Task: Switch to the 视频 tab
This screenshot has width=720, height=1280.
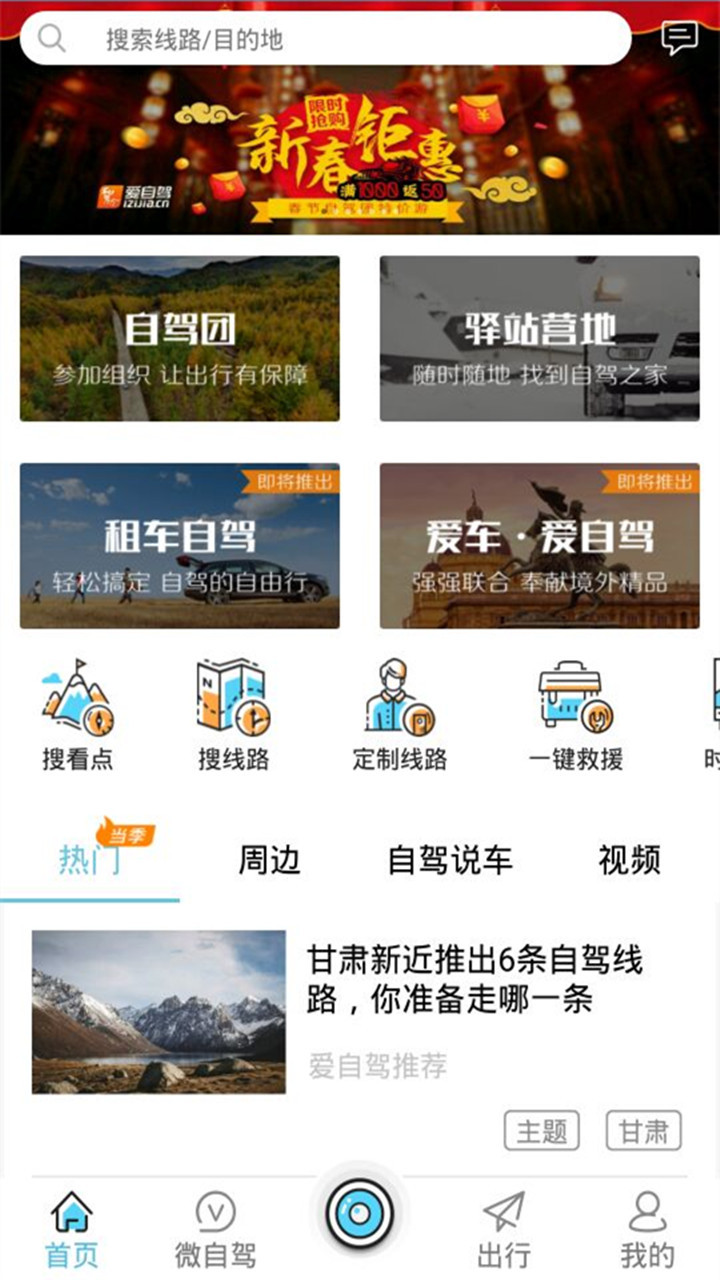Action: tap(629, 860)
